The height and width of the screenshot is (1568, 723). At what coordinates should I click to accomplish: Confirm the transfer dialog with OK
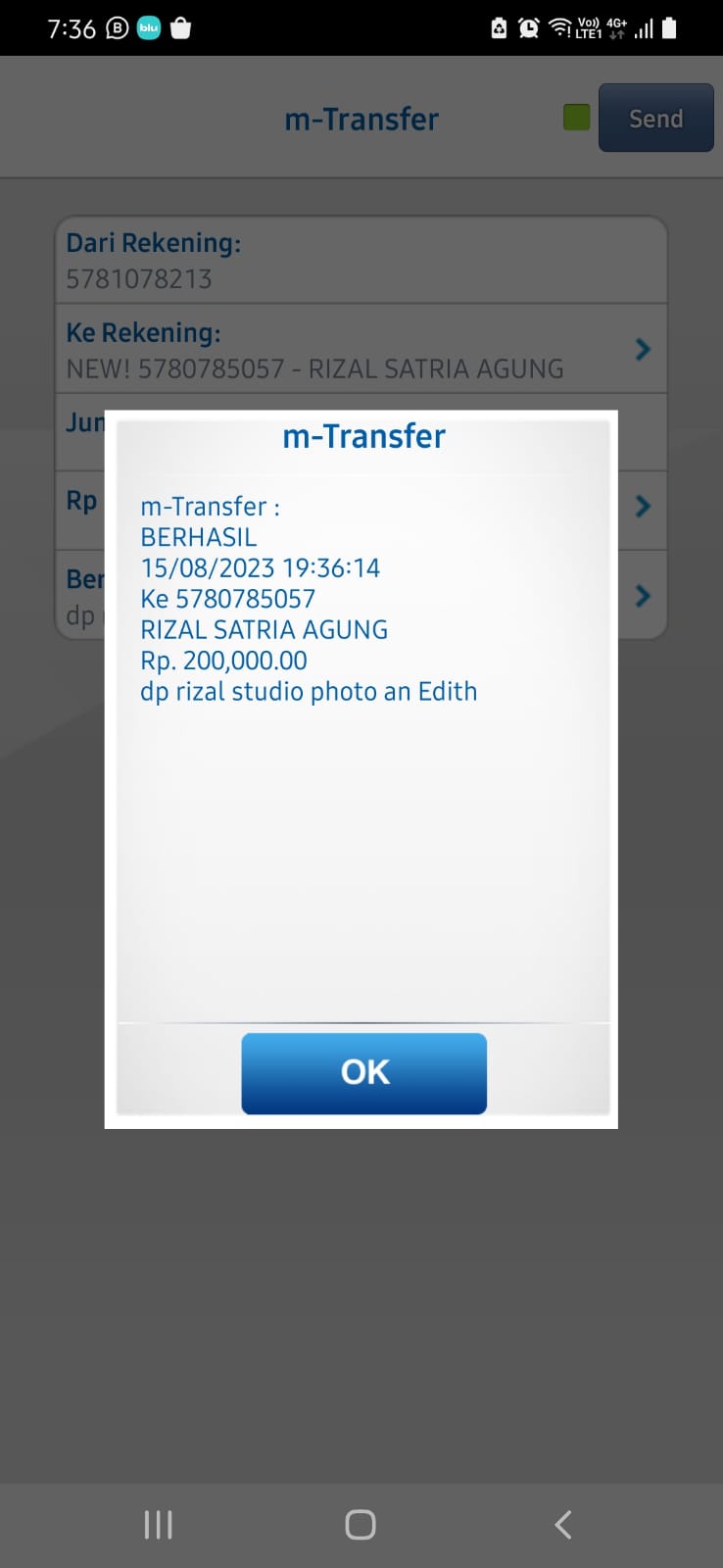(363, 1072)
